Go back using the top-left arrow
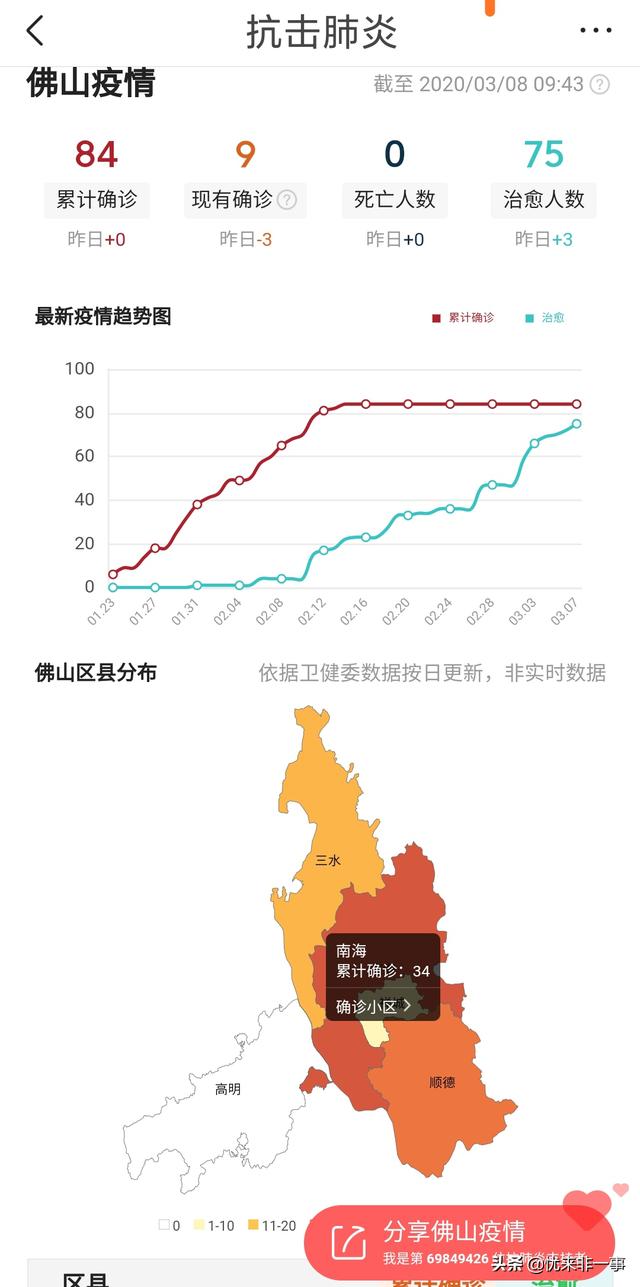This screenshot has width=640, height=1287. coord(35,31)
